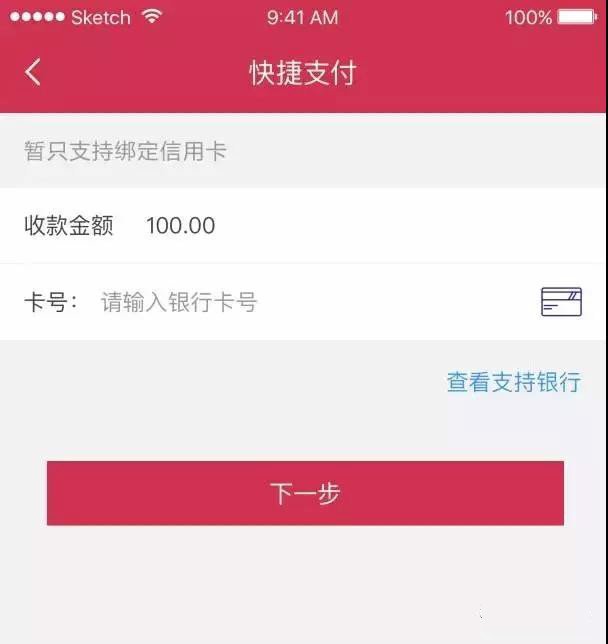Tap the 下一步 button

[x=305, y=493]
